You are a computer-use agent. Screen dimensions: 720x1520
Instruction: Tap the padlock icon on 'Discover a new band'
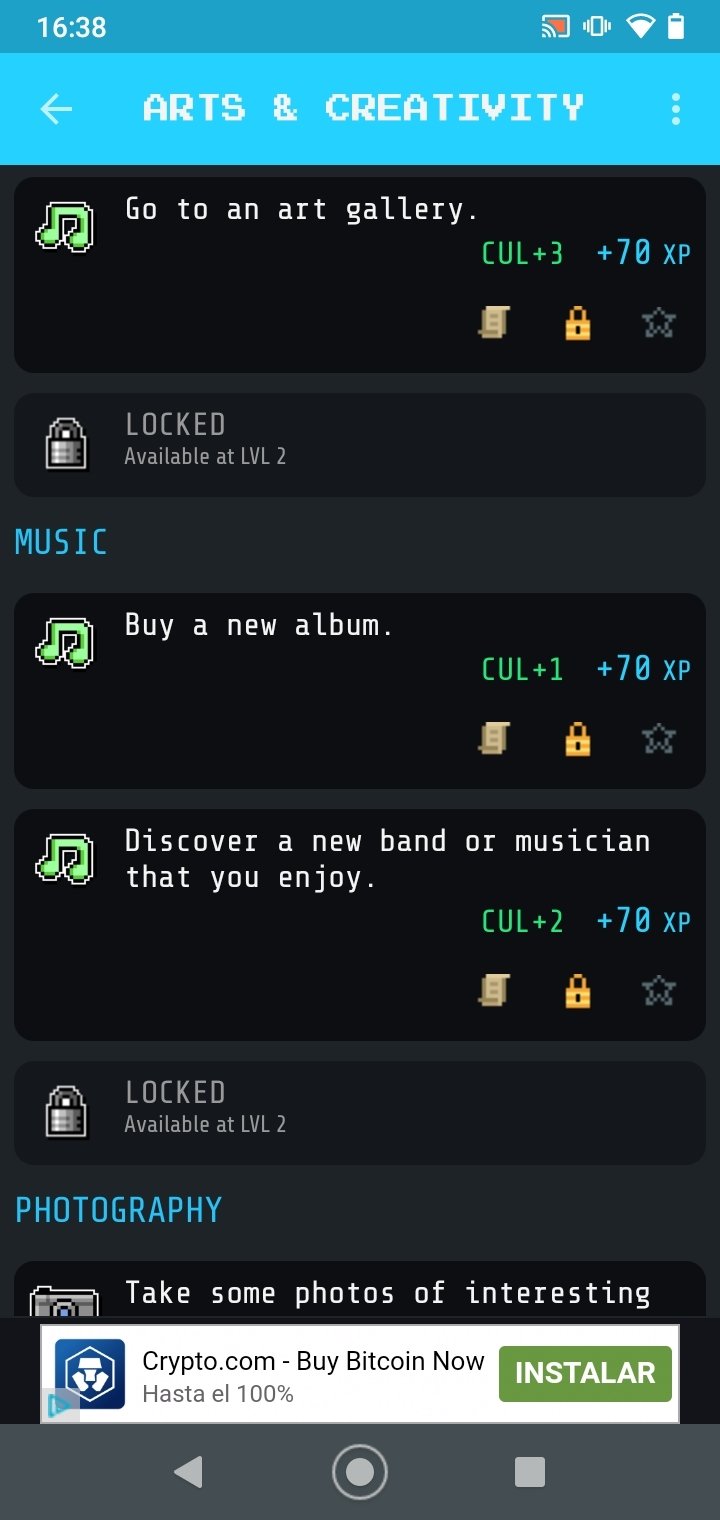pos(577,990)
